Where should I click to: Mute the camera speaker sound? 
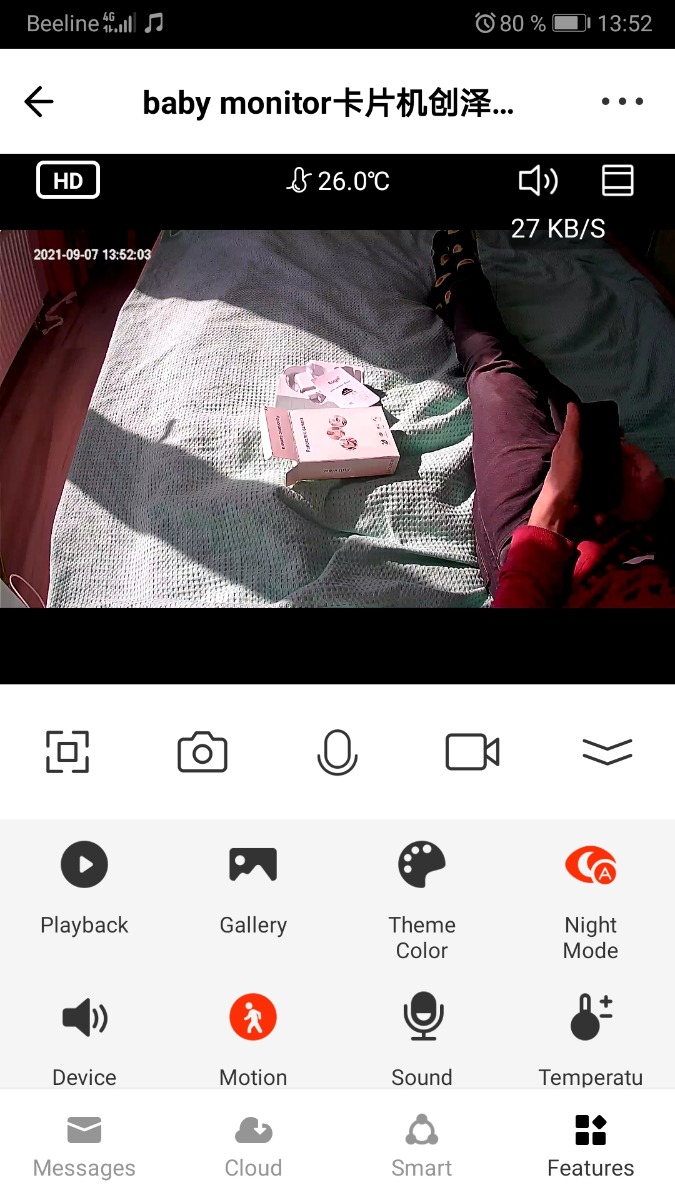click(x=538, y=181)
